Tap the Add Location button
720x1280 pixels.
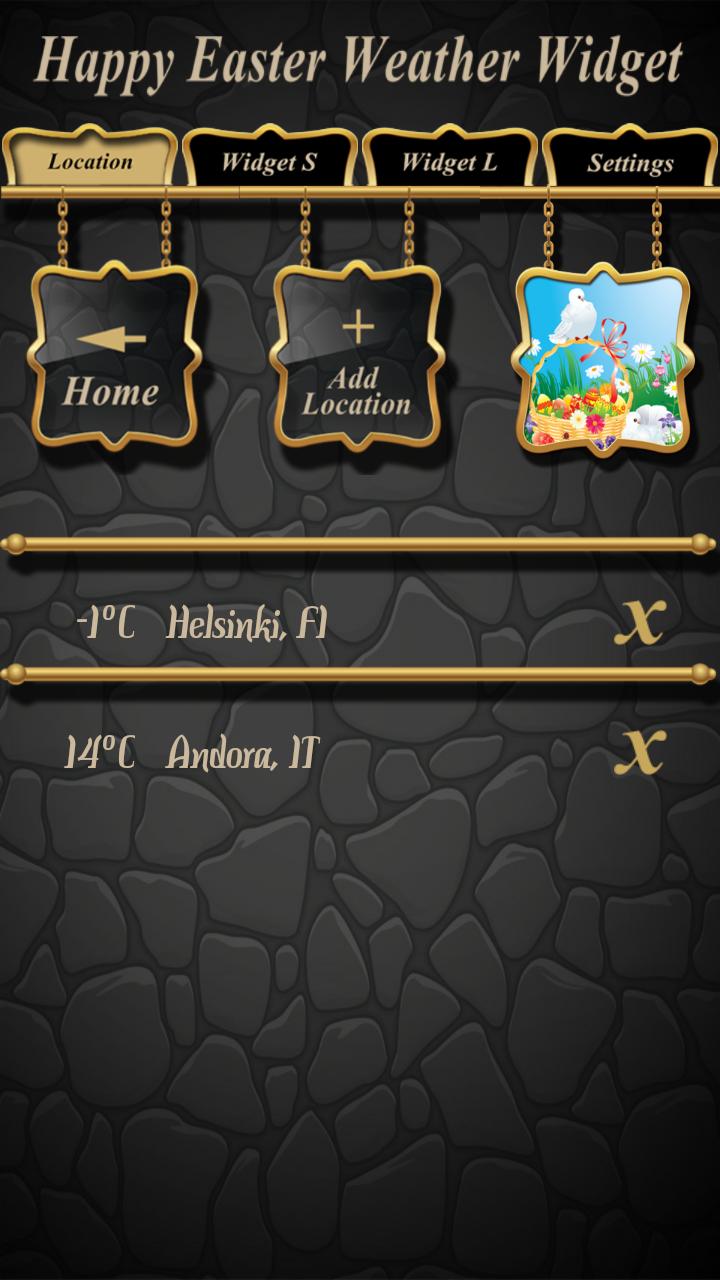(357, 356)
